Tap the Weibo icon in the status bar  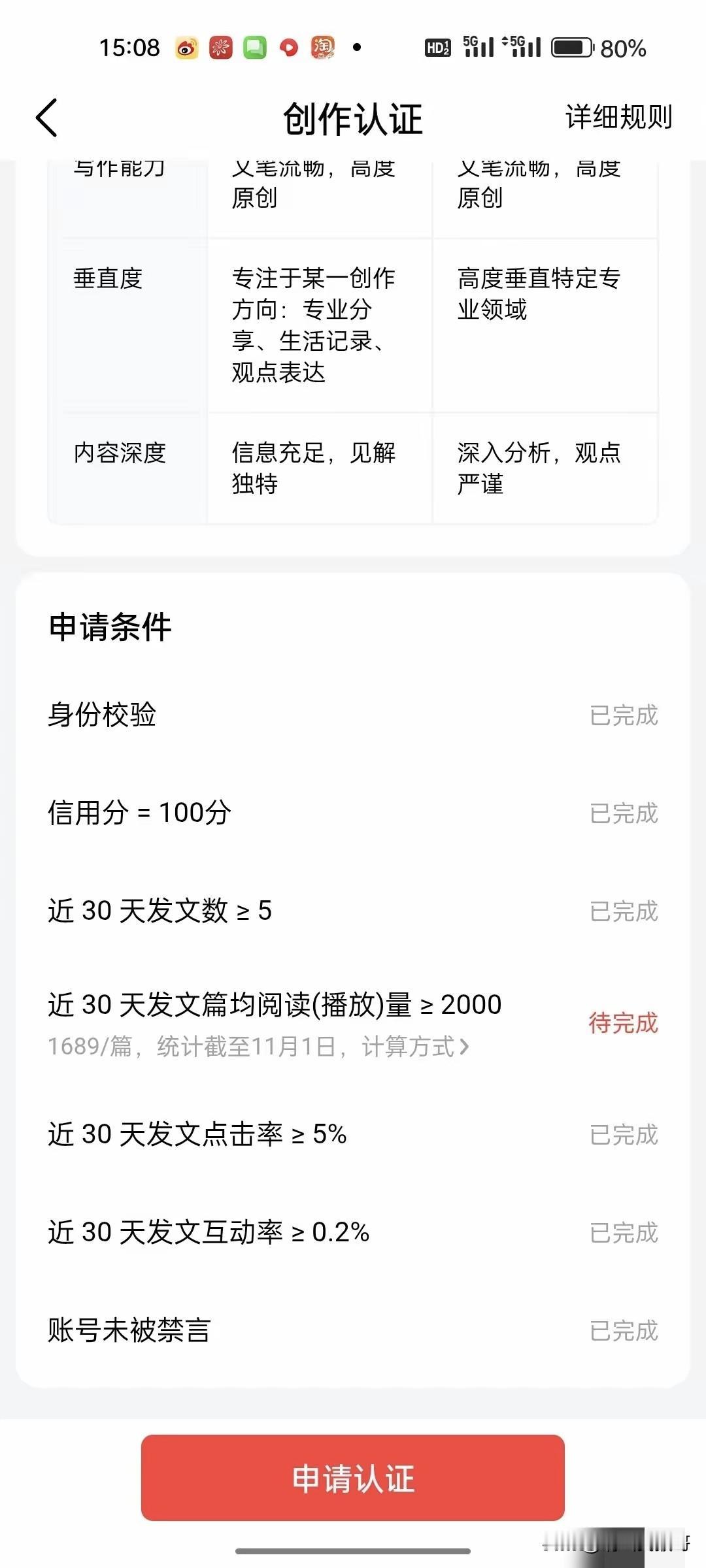(x=187, y=47)
